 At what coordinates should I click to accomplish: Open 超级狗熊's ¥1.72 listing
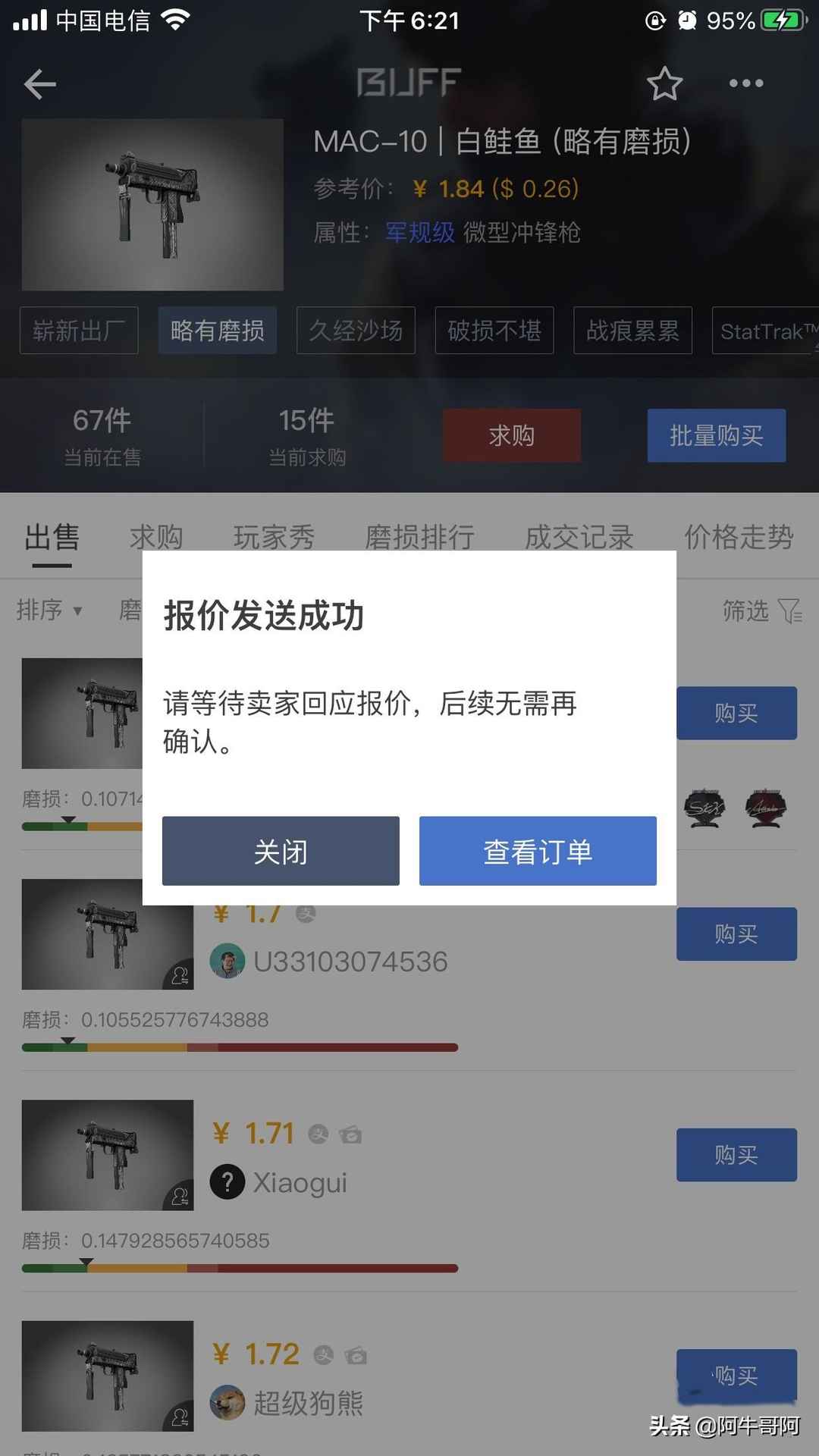pos(288,1376)
